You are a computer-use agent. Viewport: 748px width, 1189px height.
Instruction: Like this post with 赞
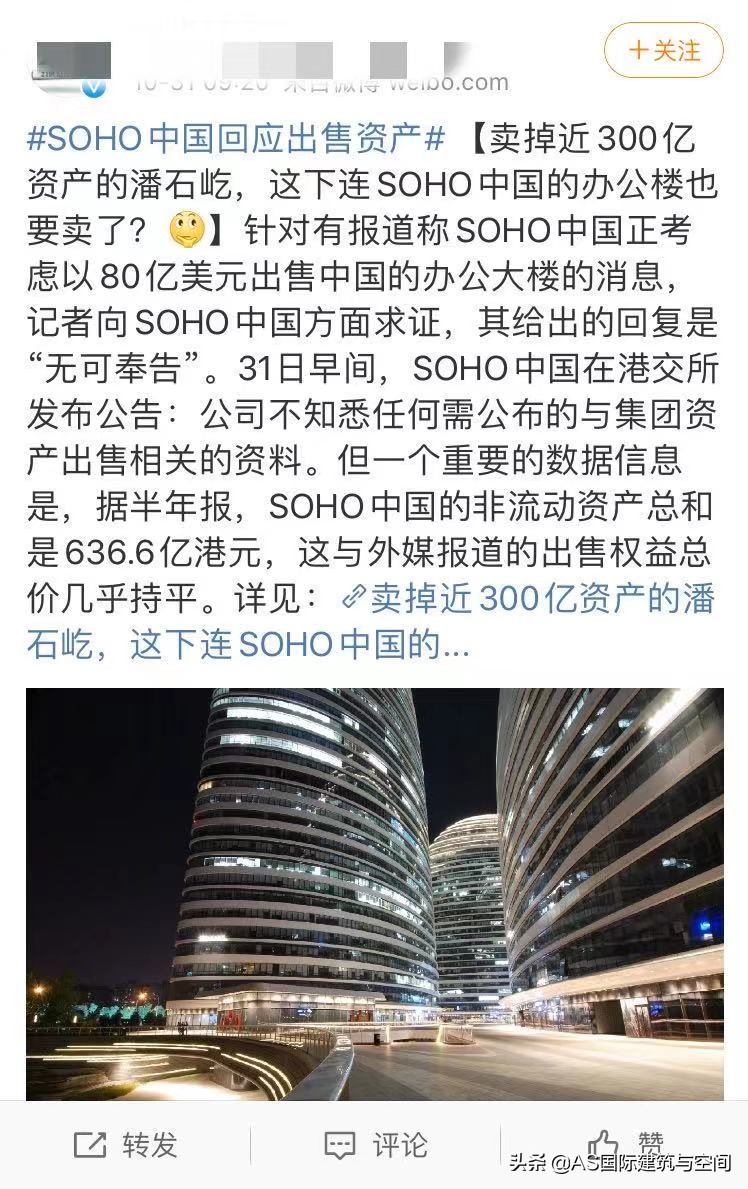625,1143
